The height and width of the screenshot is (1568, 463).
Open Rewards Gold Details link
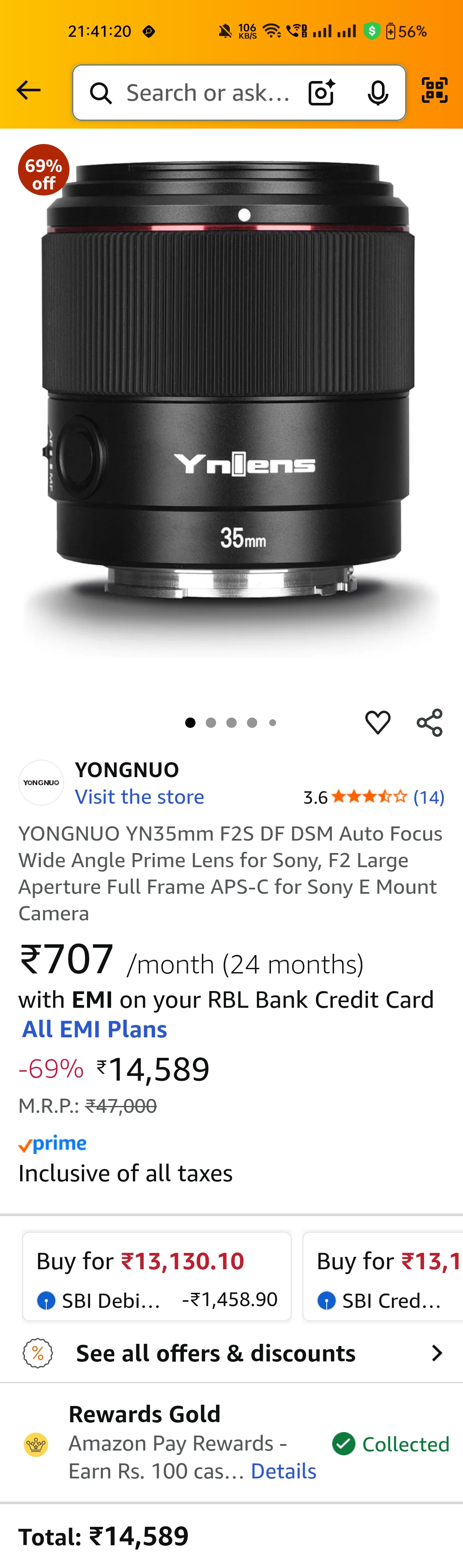tap(283, 1471)
